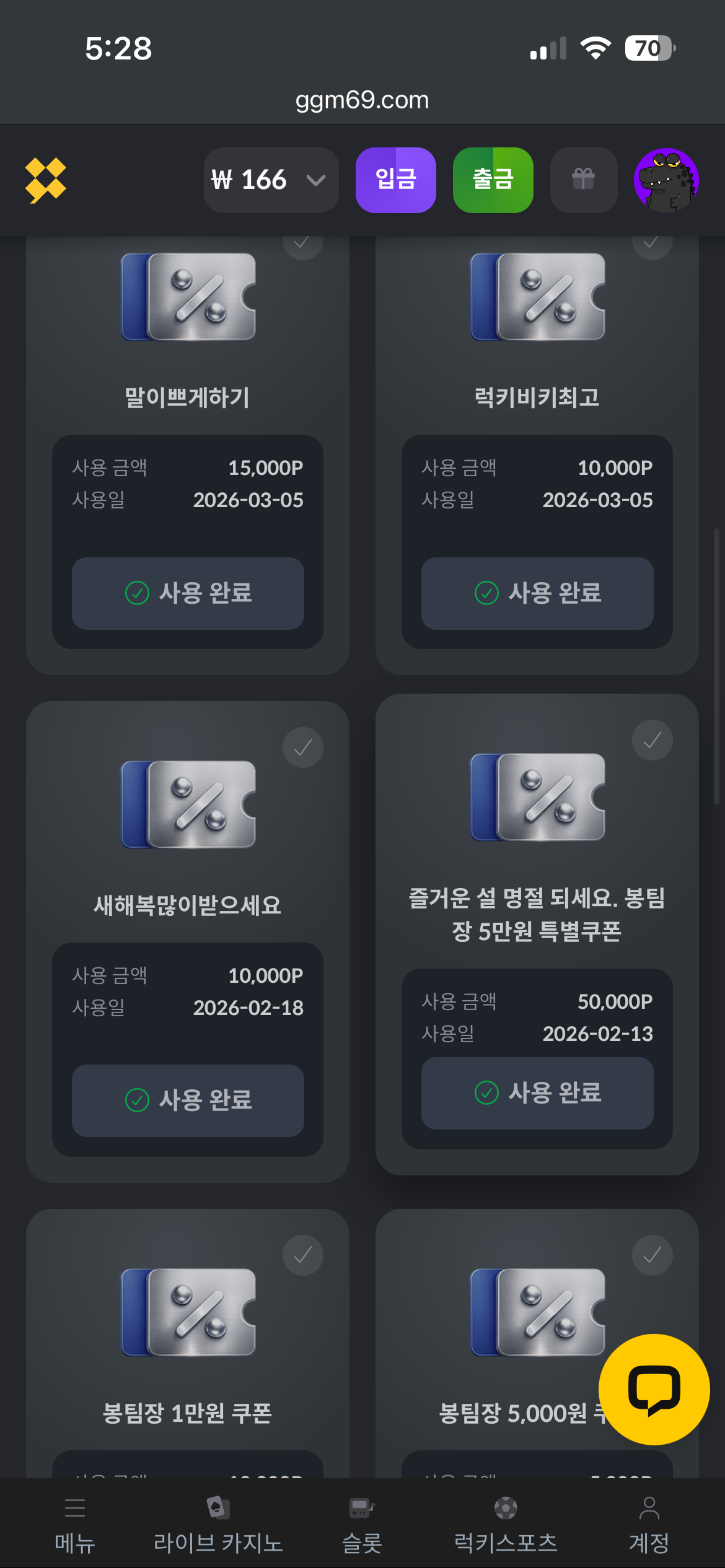Tap 사용 완료 under 새해복많이받으세요 coupon

(188, 1100)
